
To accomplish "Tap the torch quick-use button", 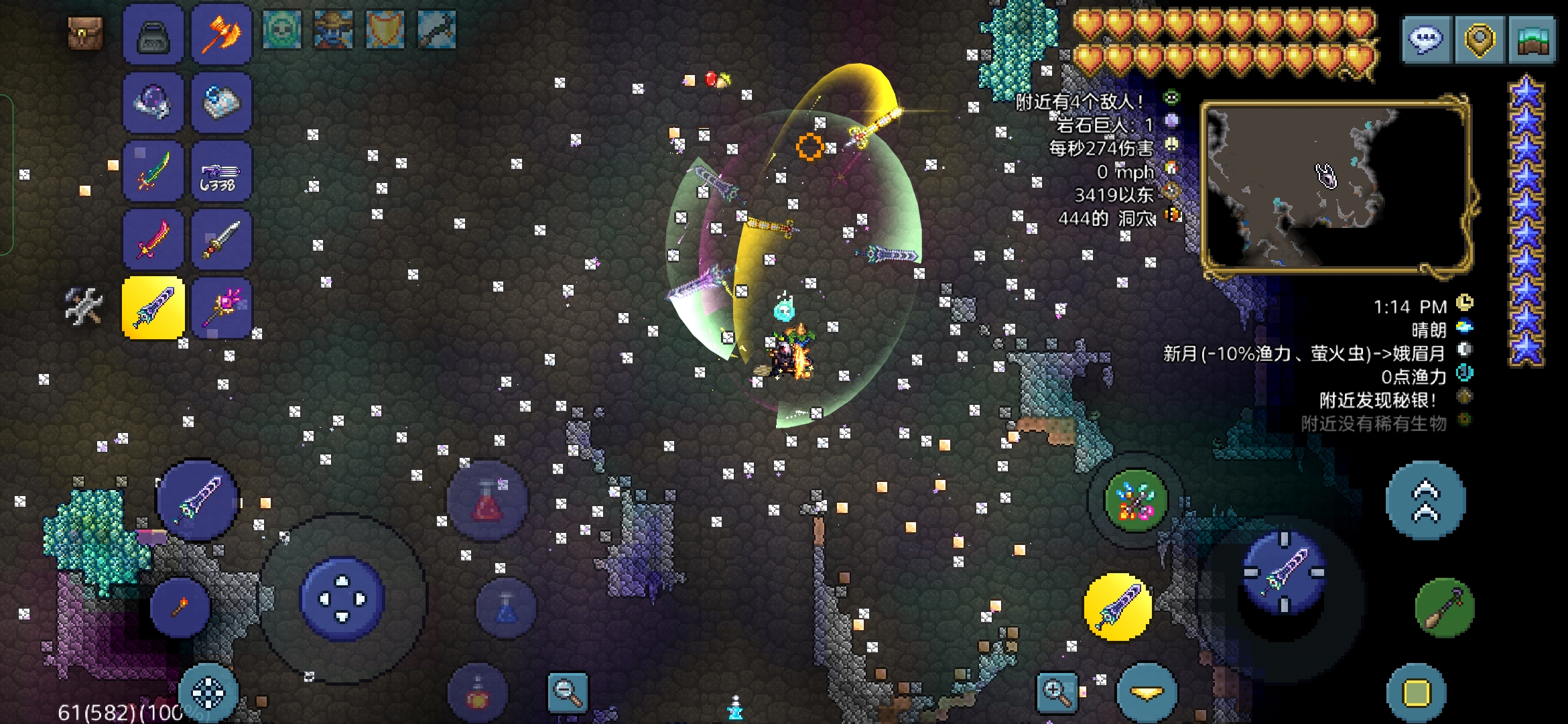I will (180, 608).
